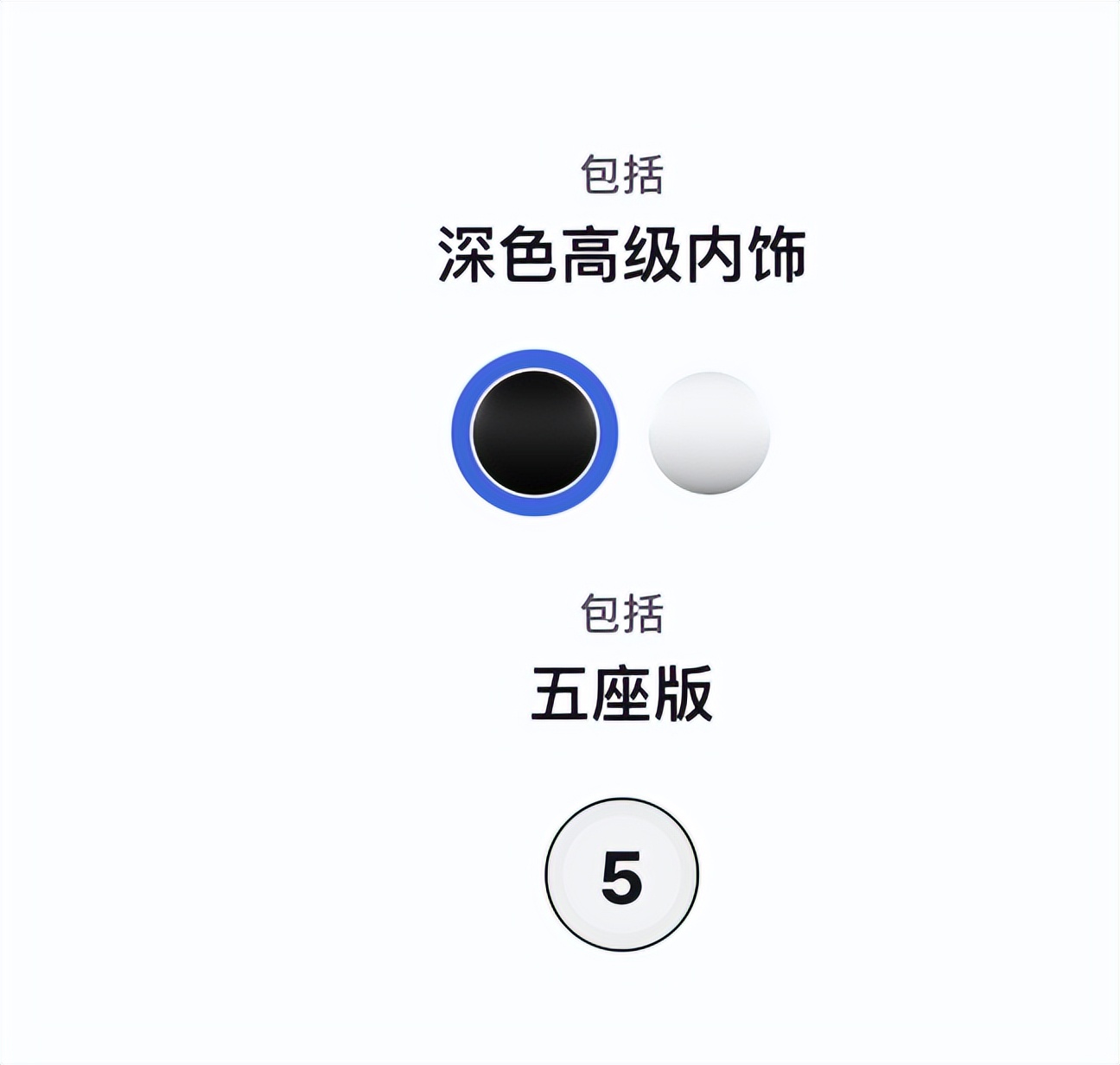Select the black interior color swatch
Image resolution: width=1120 pixels, height=1065 pixels.
[x=535, y=432]
